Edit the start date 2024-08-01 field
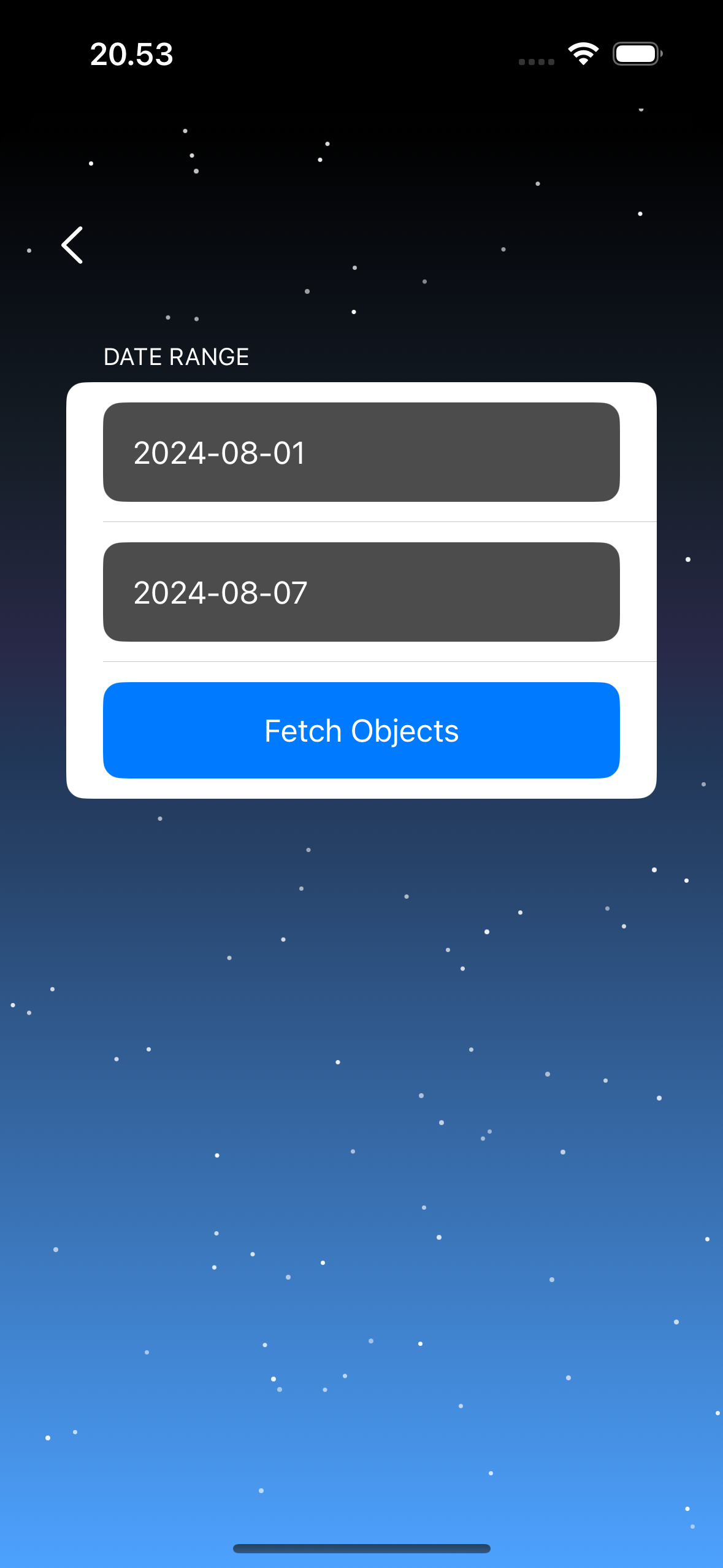This screenshot has height=1568, width=723. coord(361,453)
